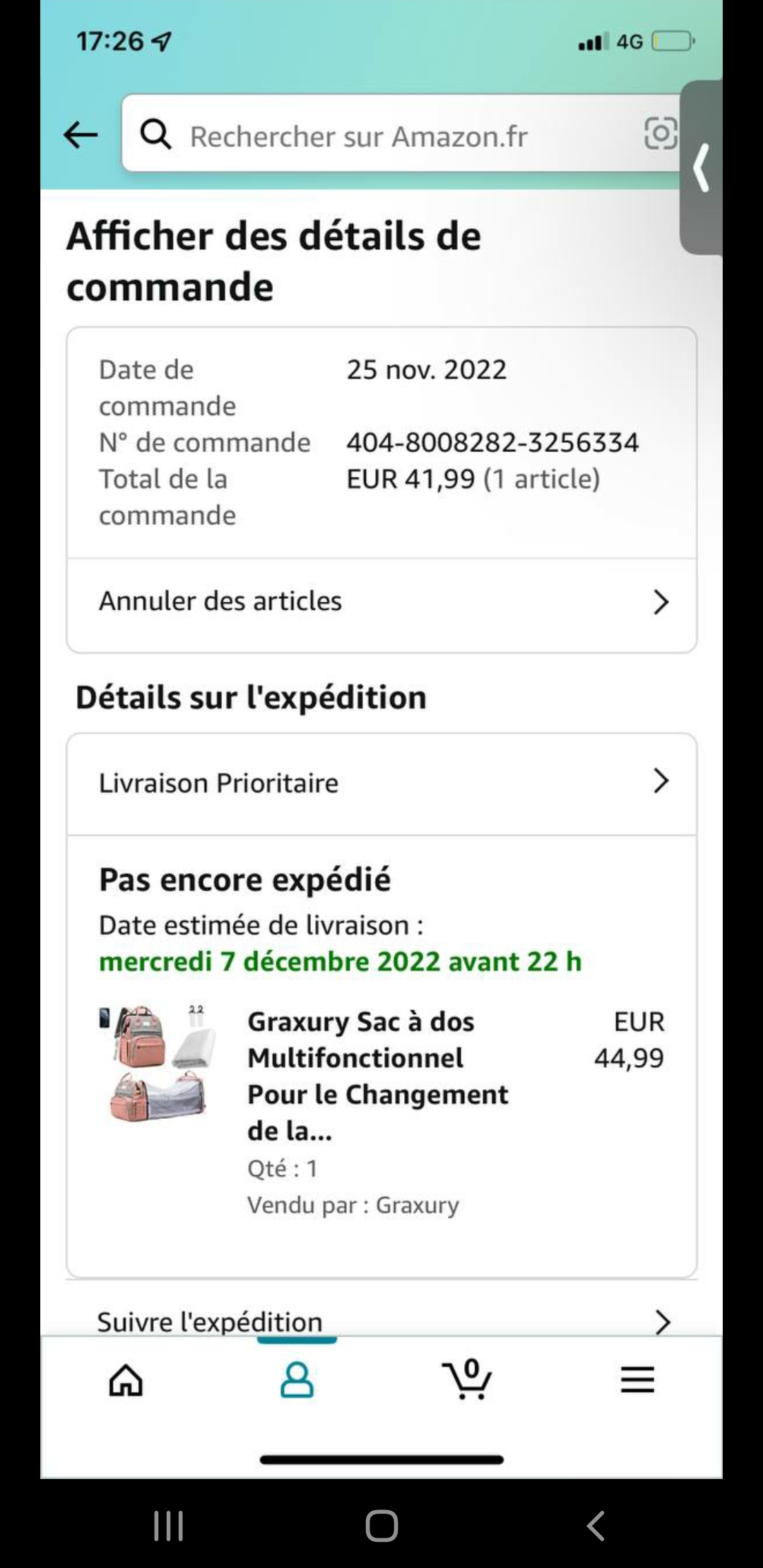Open Annuler des articles
This screenshot has height=1568, width=763.
click(381, 602)
